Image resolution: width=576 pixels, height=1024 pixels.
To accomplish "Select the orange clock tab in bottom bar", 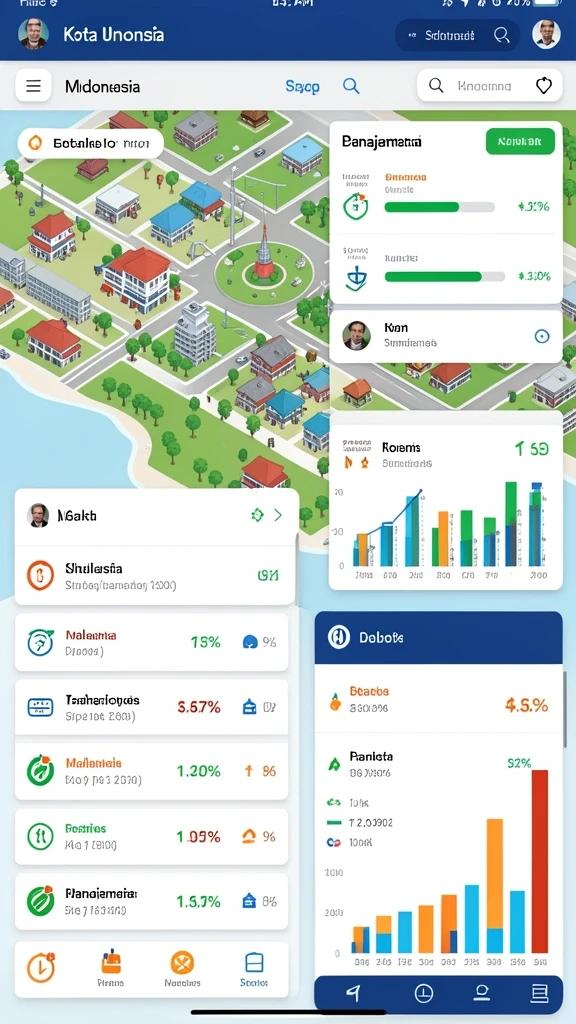I will click(x=40, y=967).
